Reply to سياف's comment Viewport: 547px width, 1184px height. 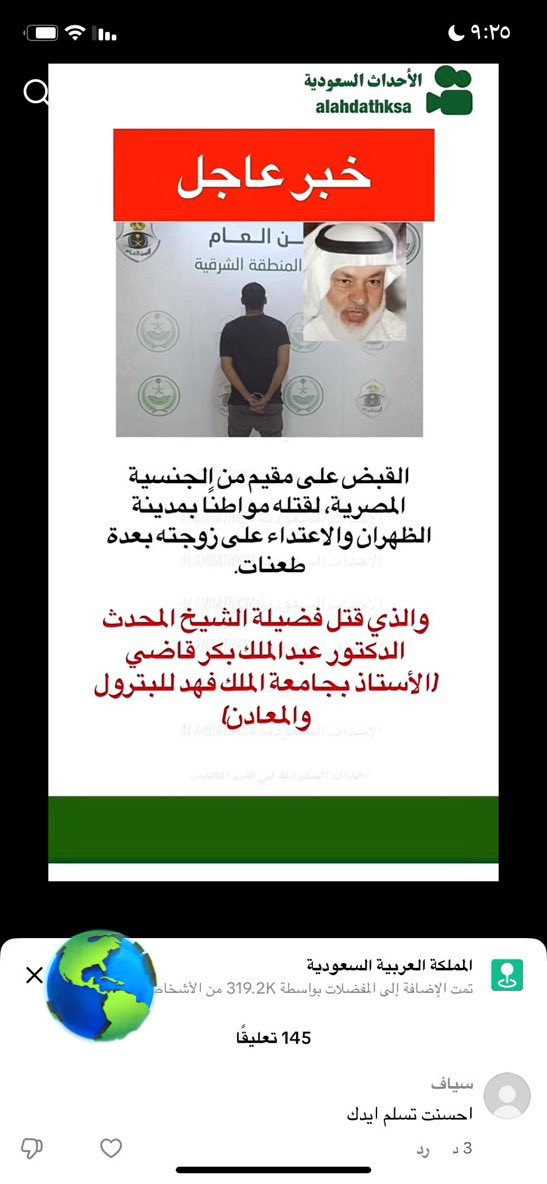(423, 1149)
